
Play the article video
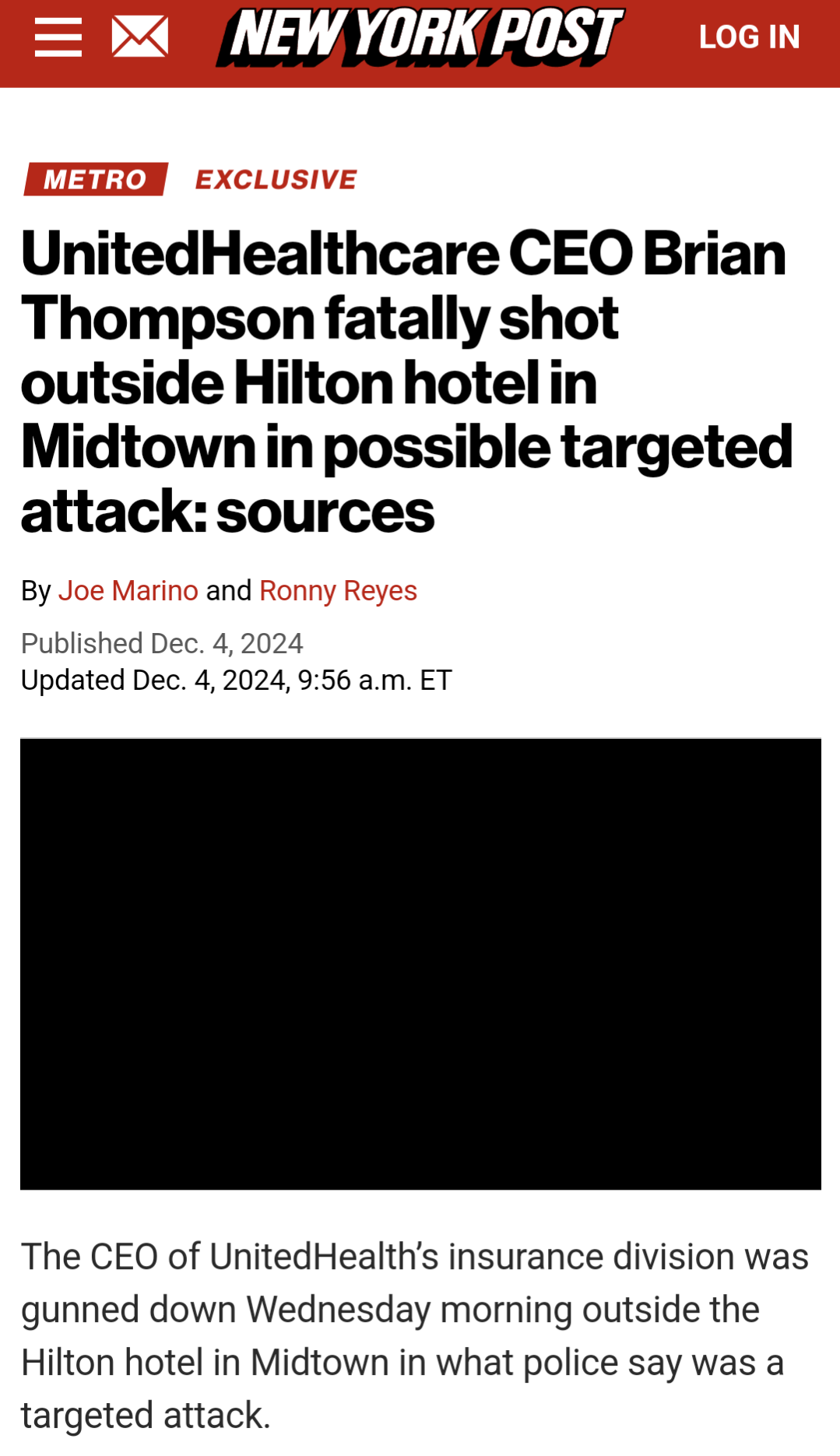click(420, 964)
